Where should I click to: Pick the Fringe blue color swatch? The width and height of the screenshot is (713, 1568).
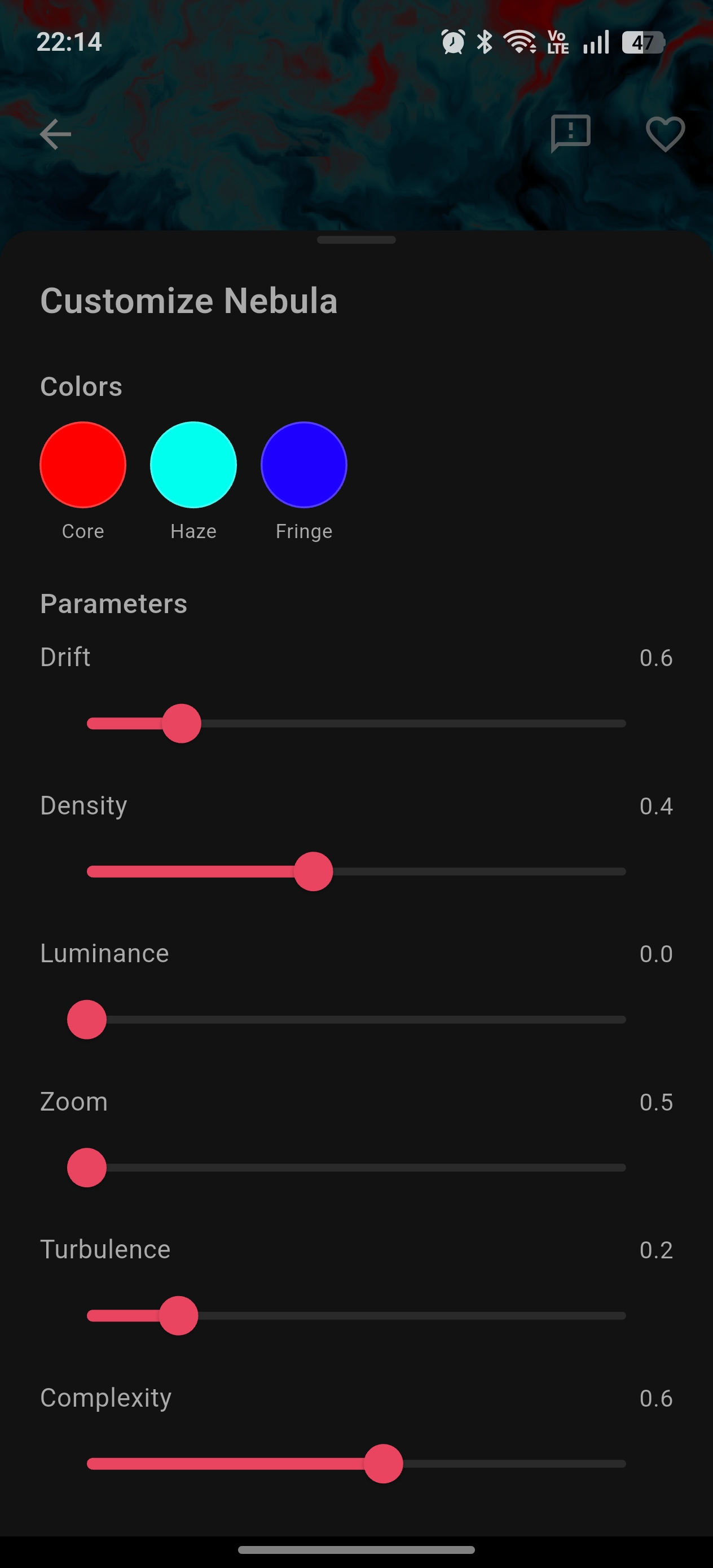303,464
